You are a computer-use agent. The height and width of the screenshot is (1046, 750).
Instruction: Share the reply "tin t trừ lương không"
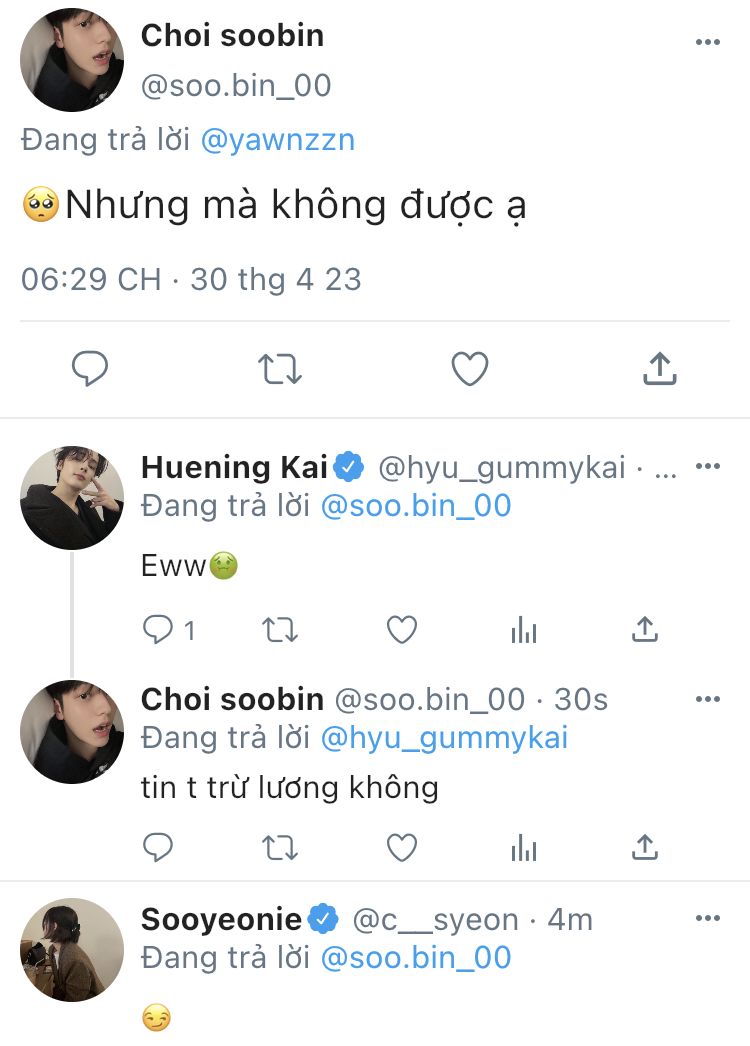click(x=645, y=848)
